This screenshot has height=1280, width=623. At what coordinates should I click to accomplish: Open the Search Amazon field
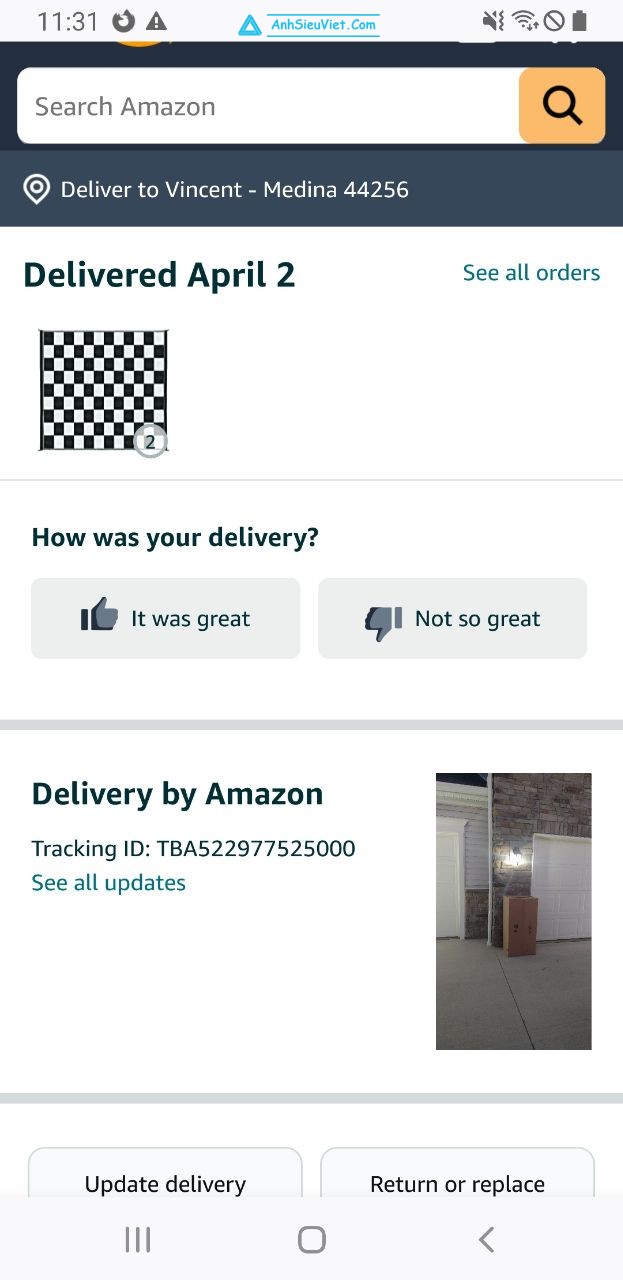tap(268, 106)
